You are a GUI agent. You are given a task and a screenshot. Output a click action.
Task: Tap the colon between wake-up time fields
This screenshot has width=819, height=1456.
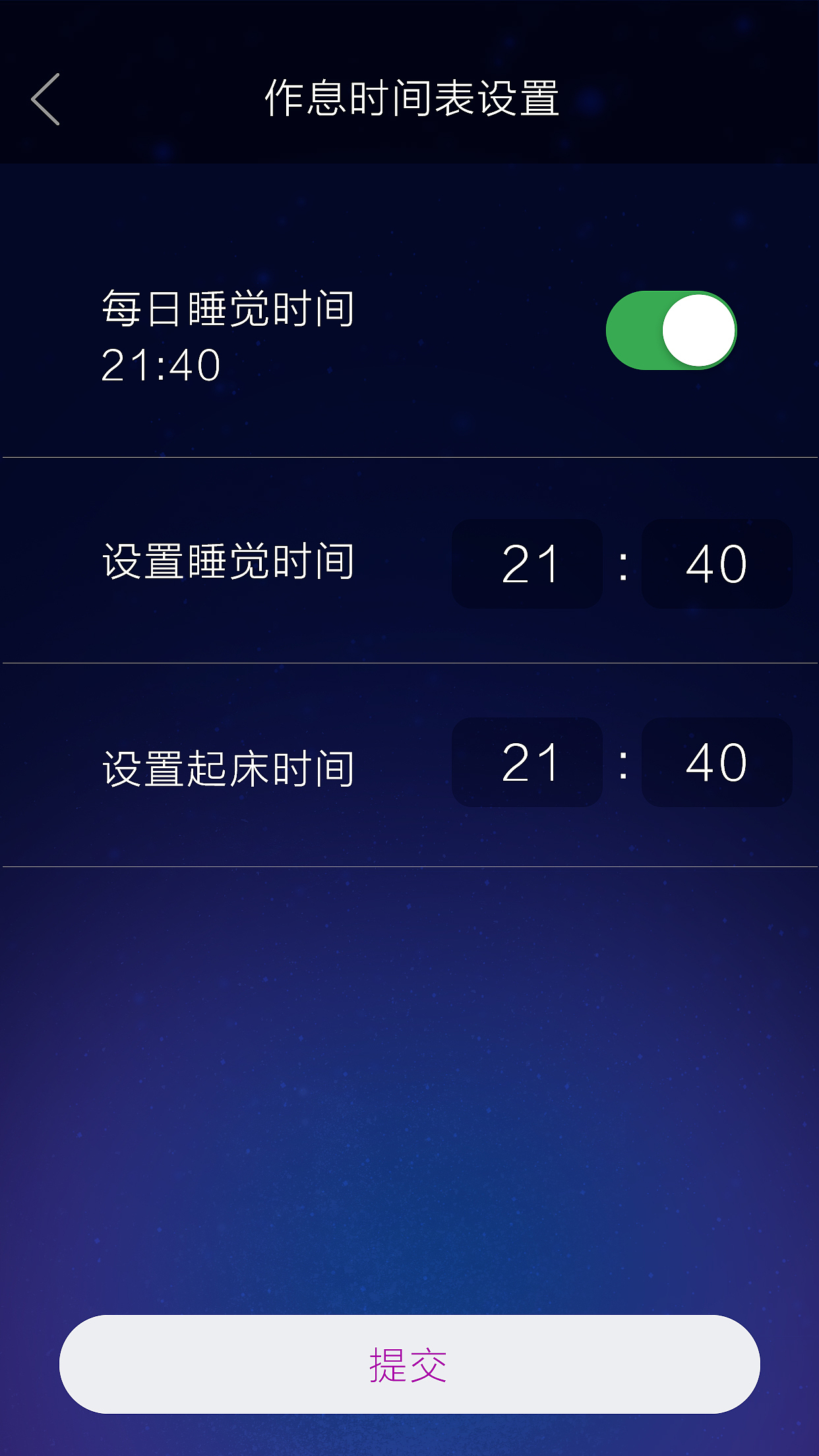pyautogui.click(x=622, y=762)
